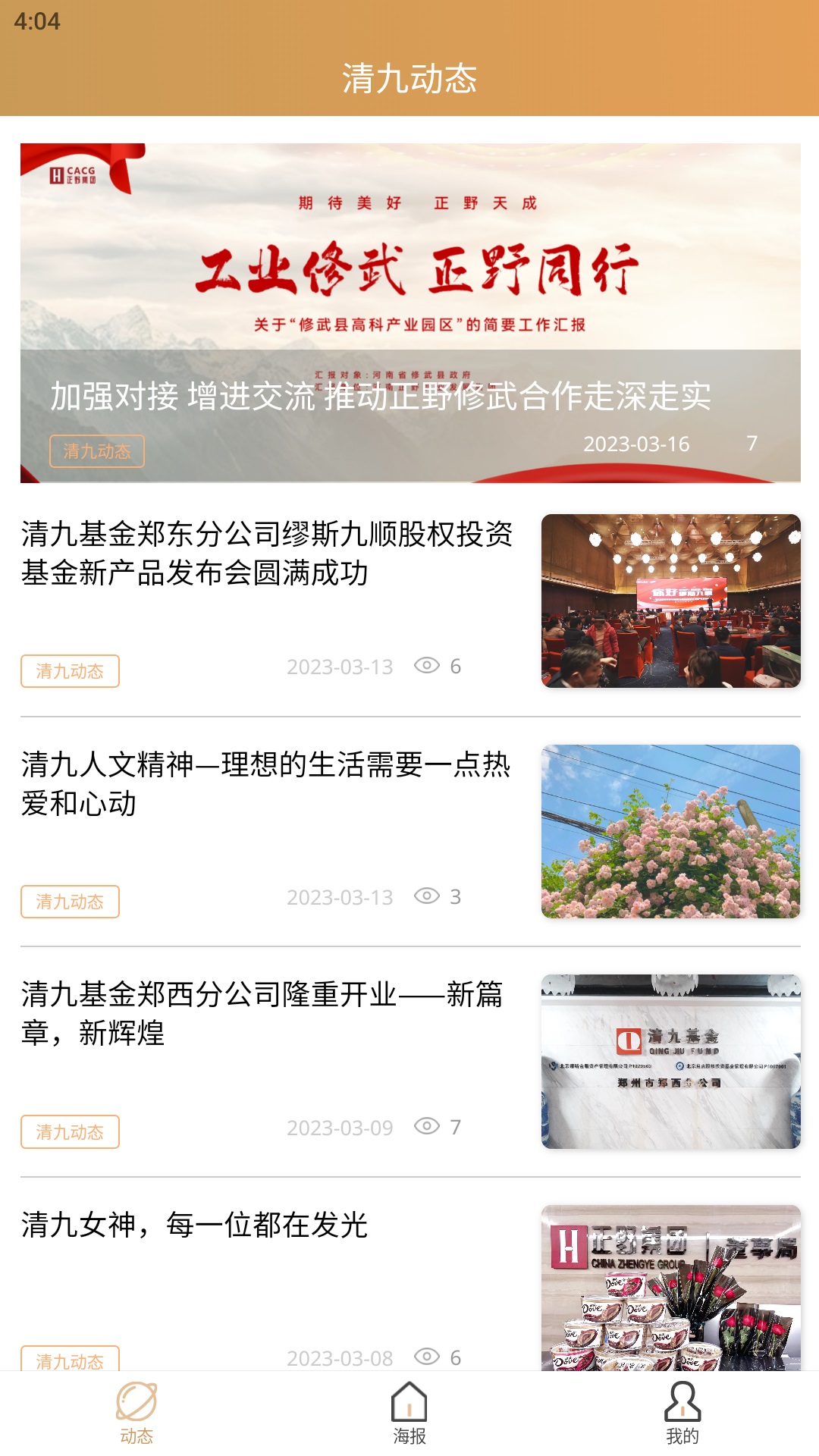819x1456 pixels.
Task: Open article 清九基金郑东分公司缪斯九顺股权投资基金新产品发布会
Action: [267, 554]
